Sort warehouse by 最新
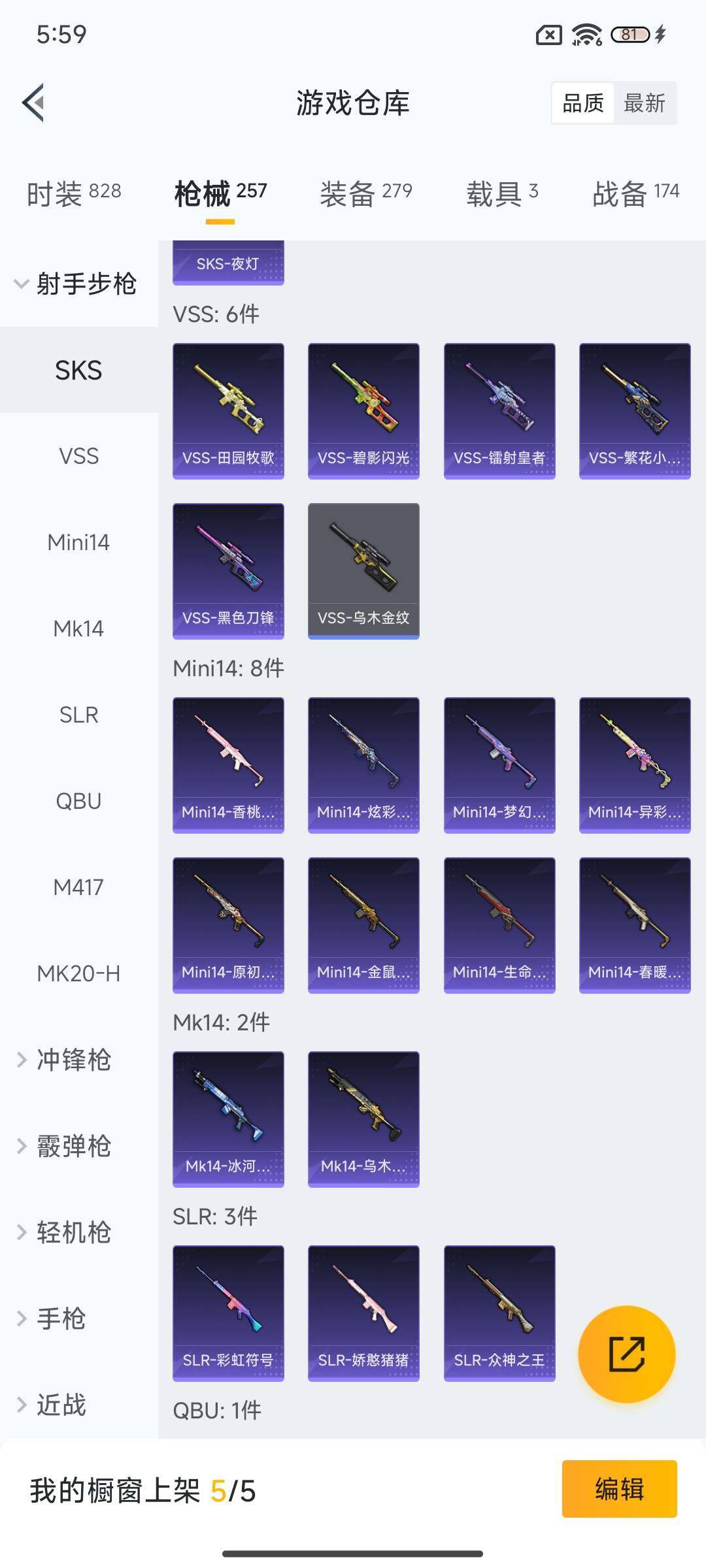 coord(644,103)
